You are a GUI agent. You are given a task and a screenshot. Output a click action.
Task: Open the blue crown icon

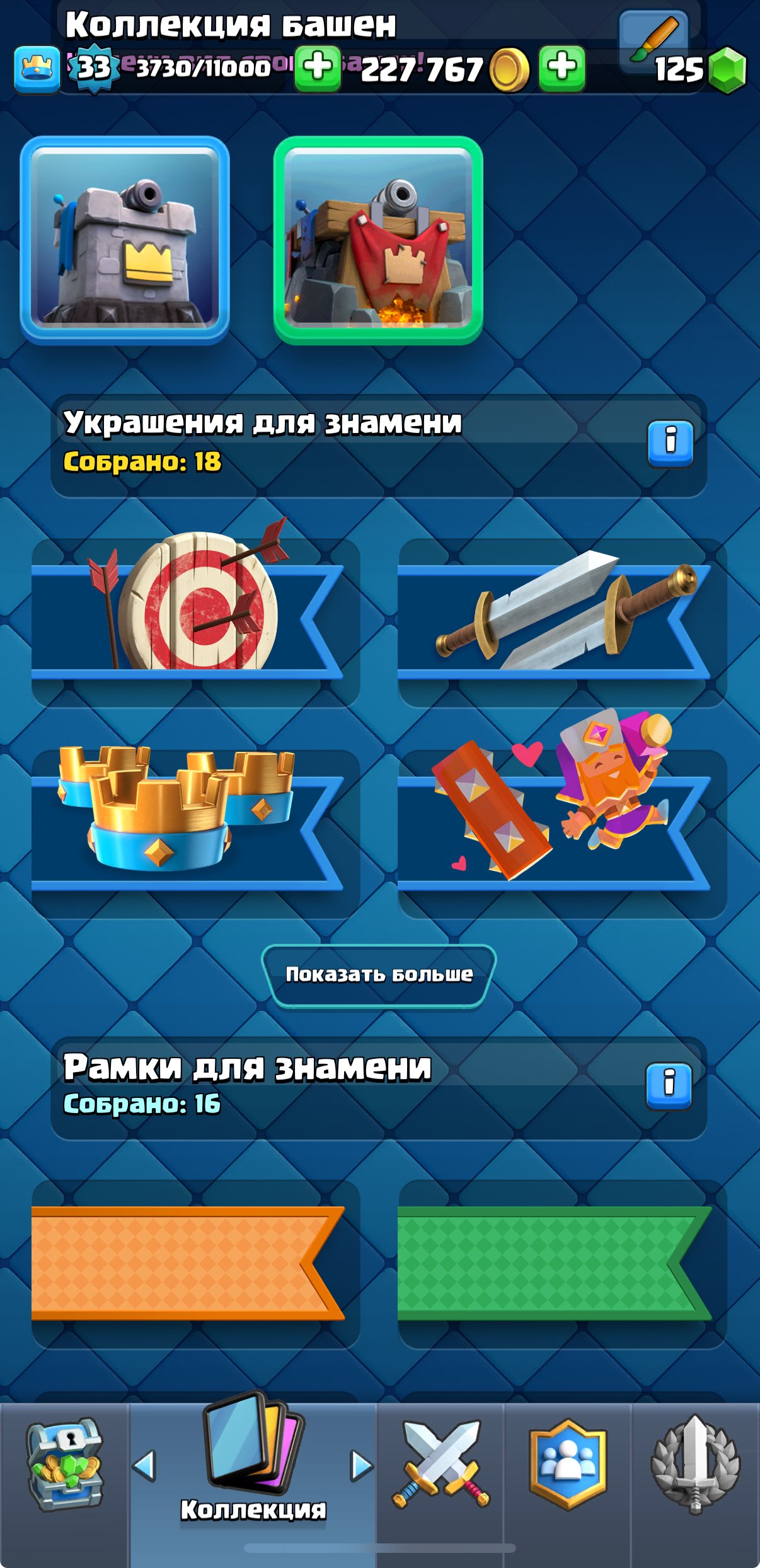(x=37, y=68)
